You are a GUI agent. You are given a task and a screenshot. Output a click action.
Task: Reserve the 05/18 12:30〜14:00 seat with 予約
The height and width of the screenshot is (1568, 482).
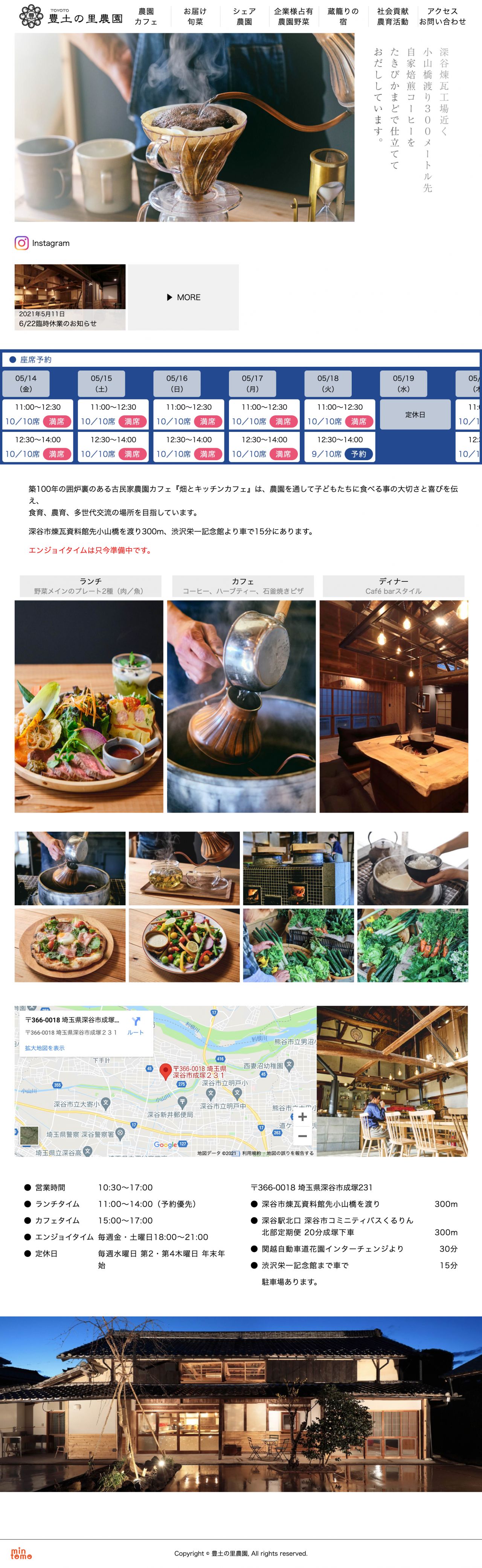pos(358,454)
